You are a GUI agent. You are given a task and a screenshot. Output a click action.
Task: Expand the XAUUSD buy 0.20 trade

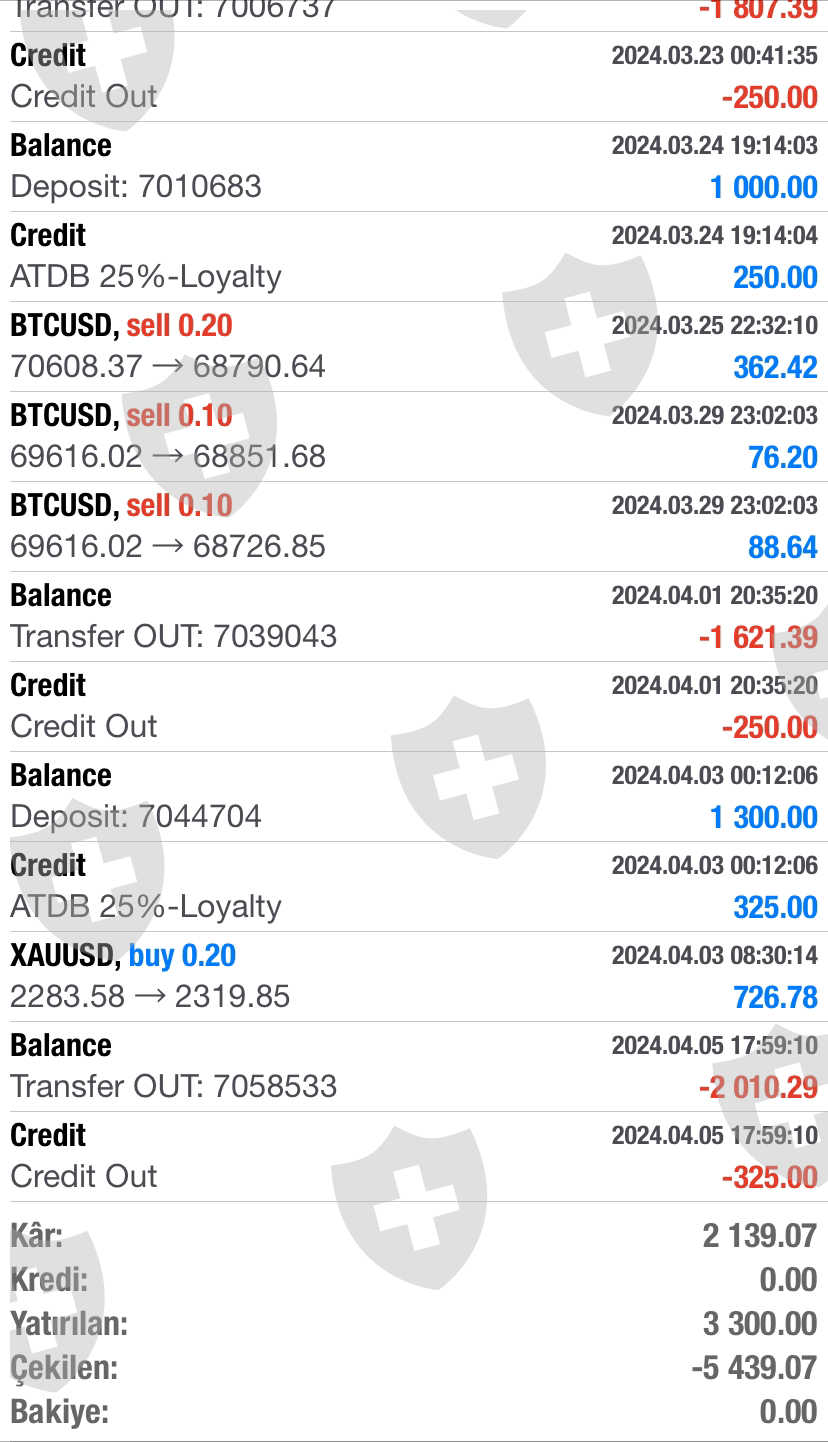point(414,976)
